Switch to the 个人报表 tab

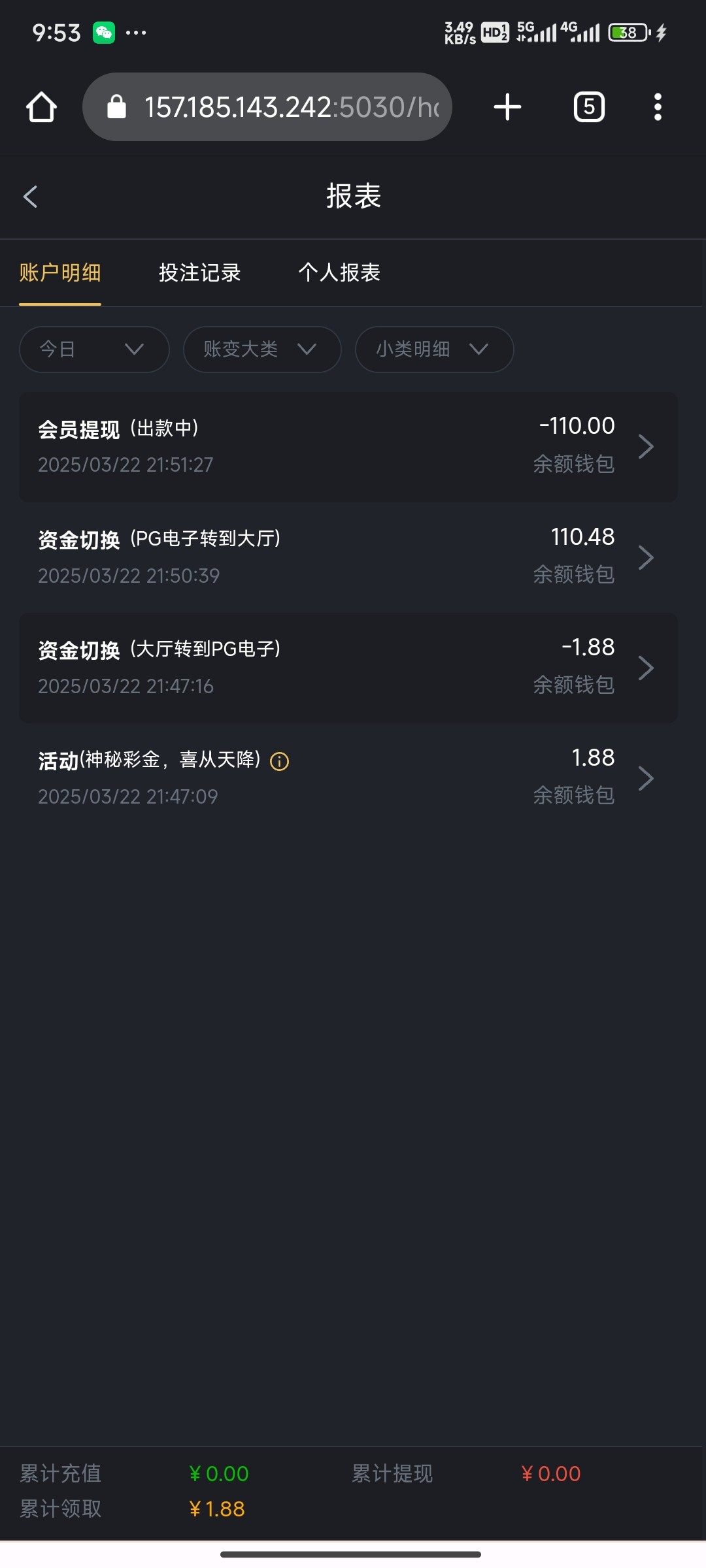(x=339, y=272)
